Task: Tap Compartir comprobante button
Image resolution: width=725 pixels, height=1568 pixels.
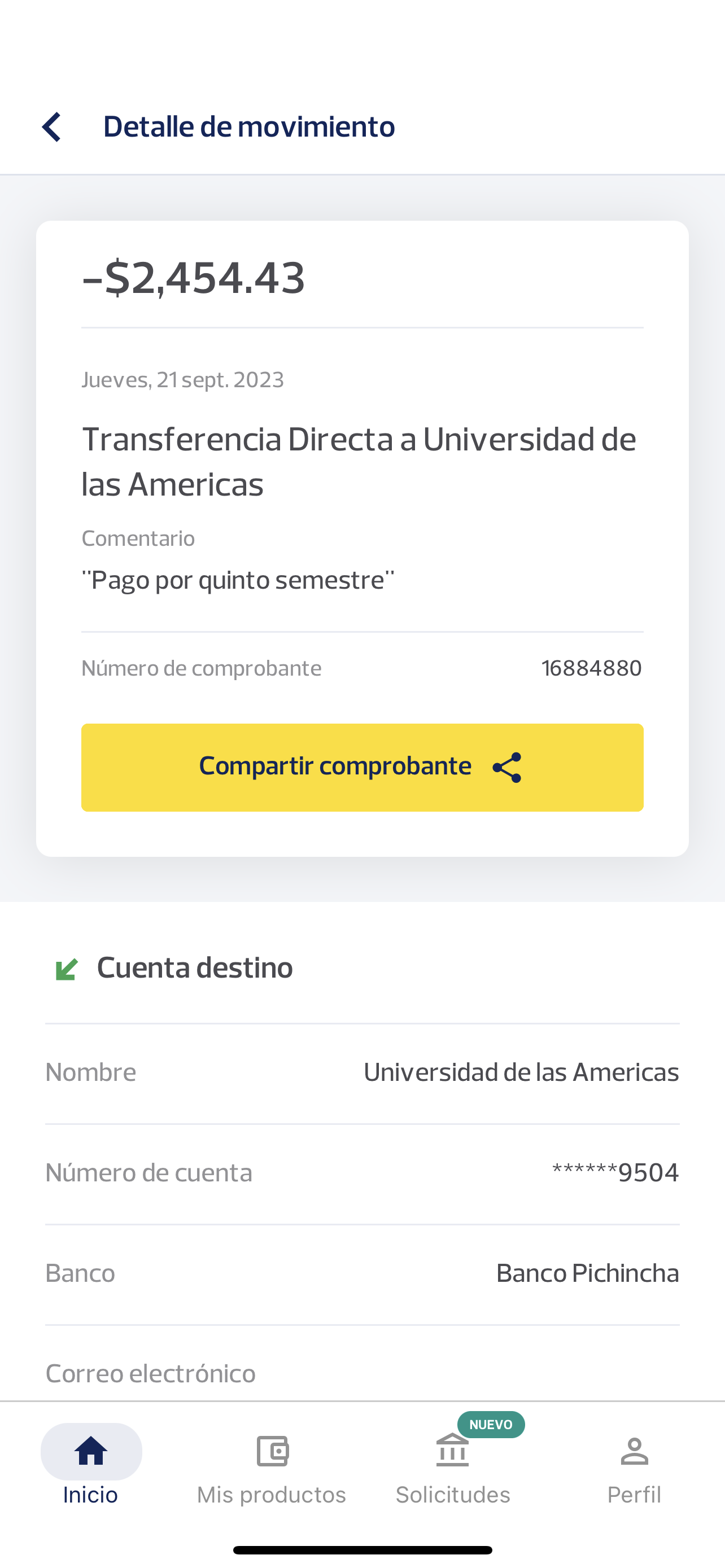Action: tap(362, 767)
